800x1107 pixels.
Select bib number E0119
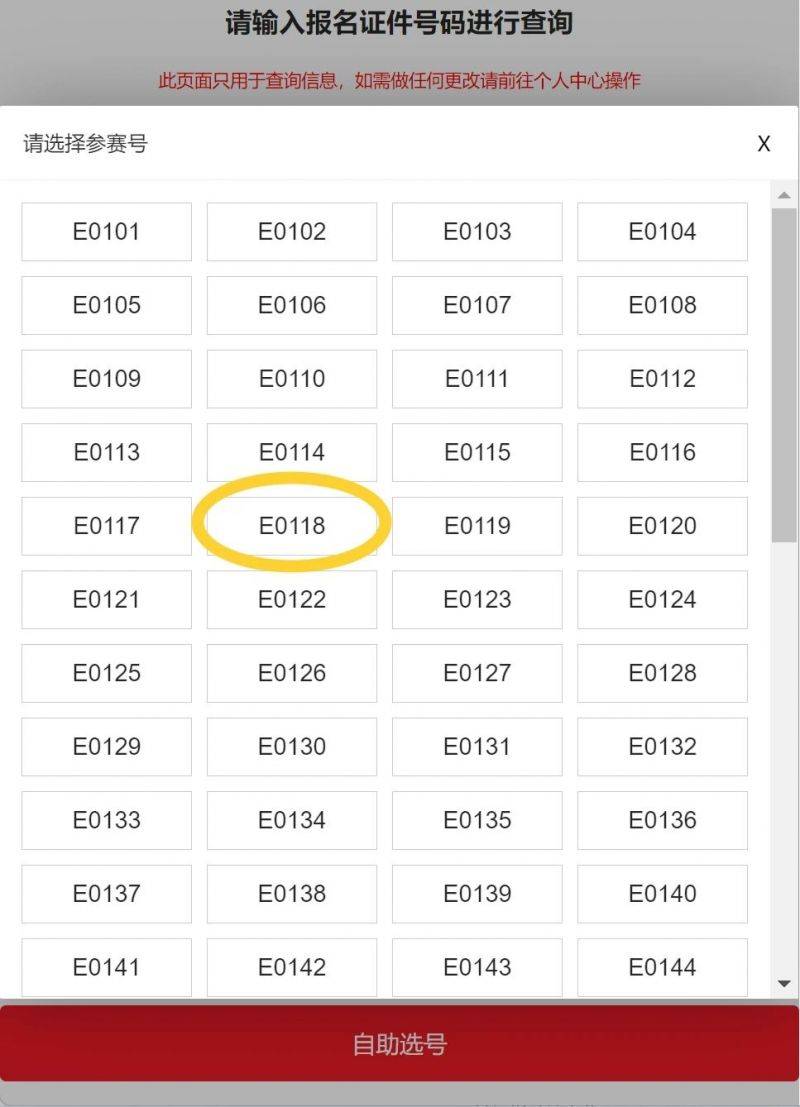click(477, 526)
